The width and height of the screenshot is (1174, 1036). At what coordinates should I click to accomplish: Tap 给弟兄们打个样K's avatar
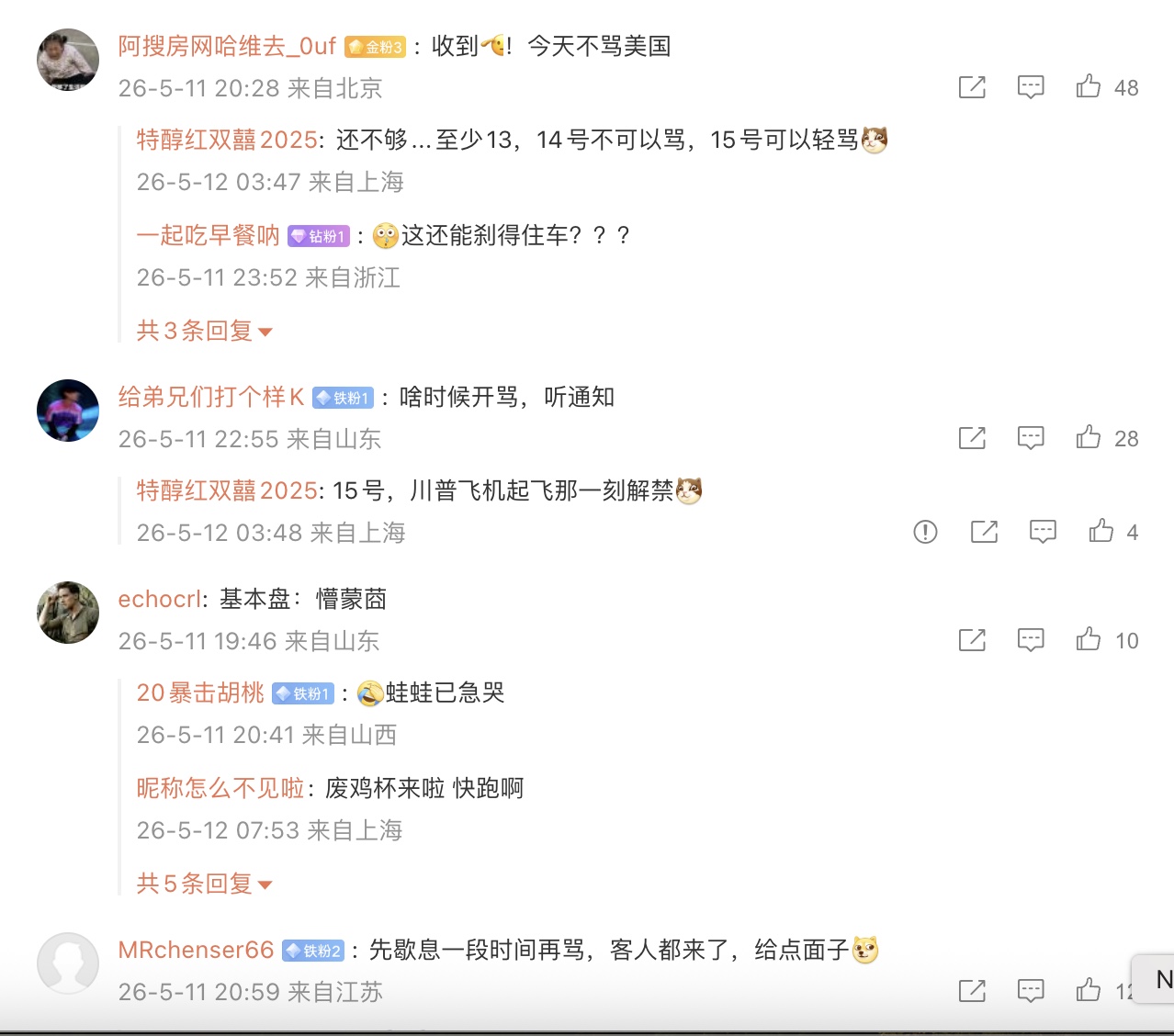pyautogui.click(x=68, y=411)
